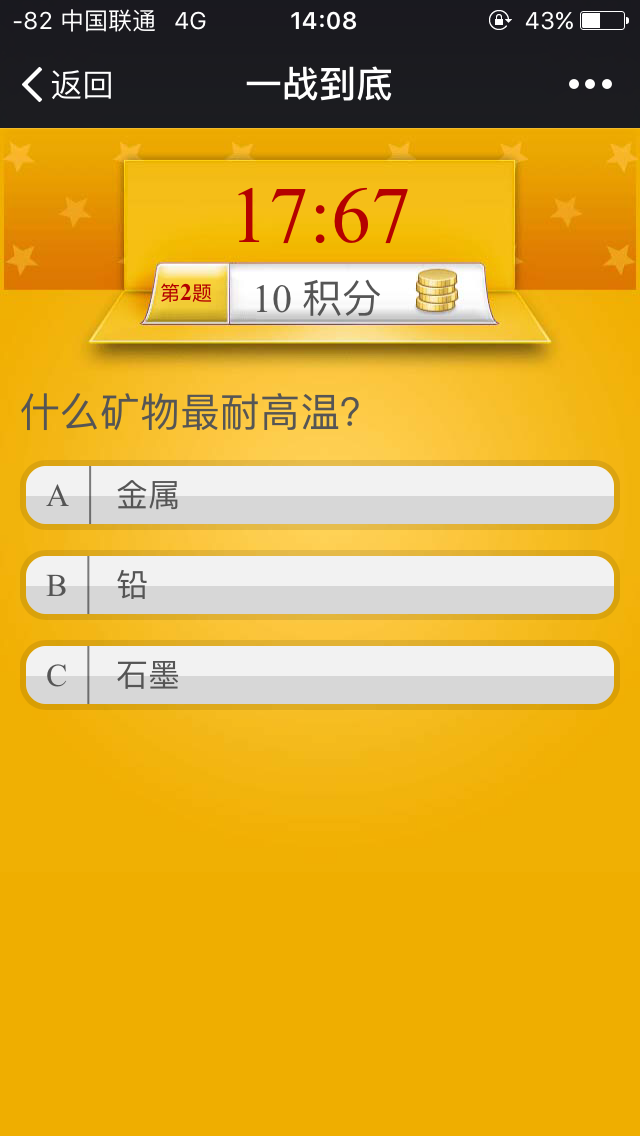Select answer A 金属
Image resolution: width=640 pixels, height=1136 pixels.
click(x=319, y=495)
